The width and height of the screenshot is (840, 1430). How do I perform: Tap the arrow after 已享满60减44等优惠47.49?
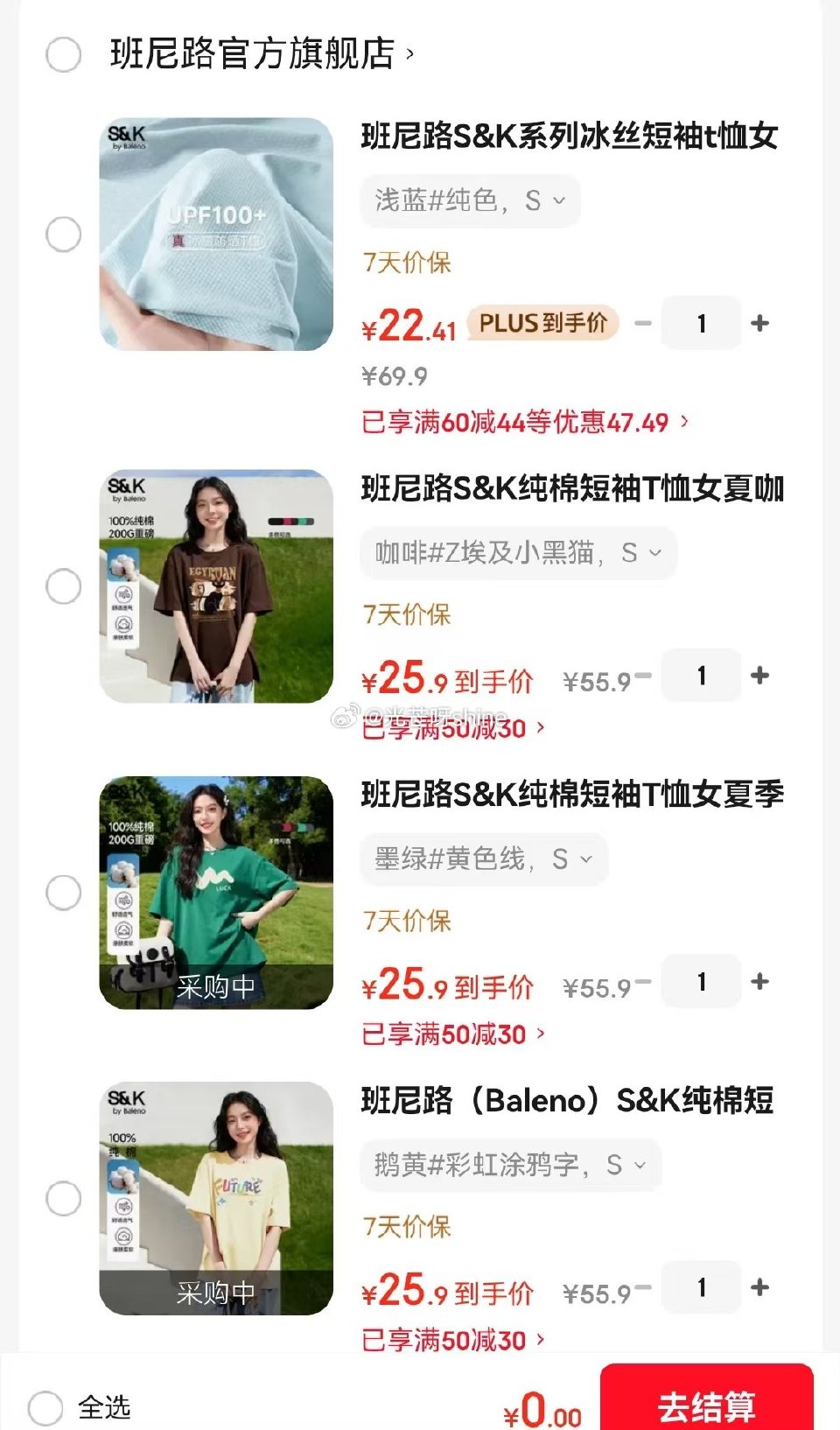[686, 423]
